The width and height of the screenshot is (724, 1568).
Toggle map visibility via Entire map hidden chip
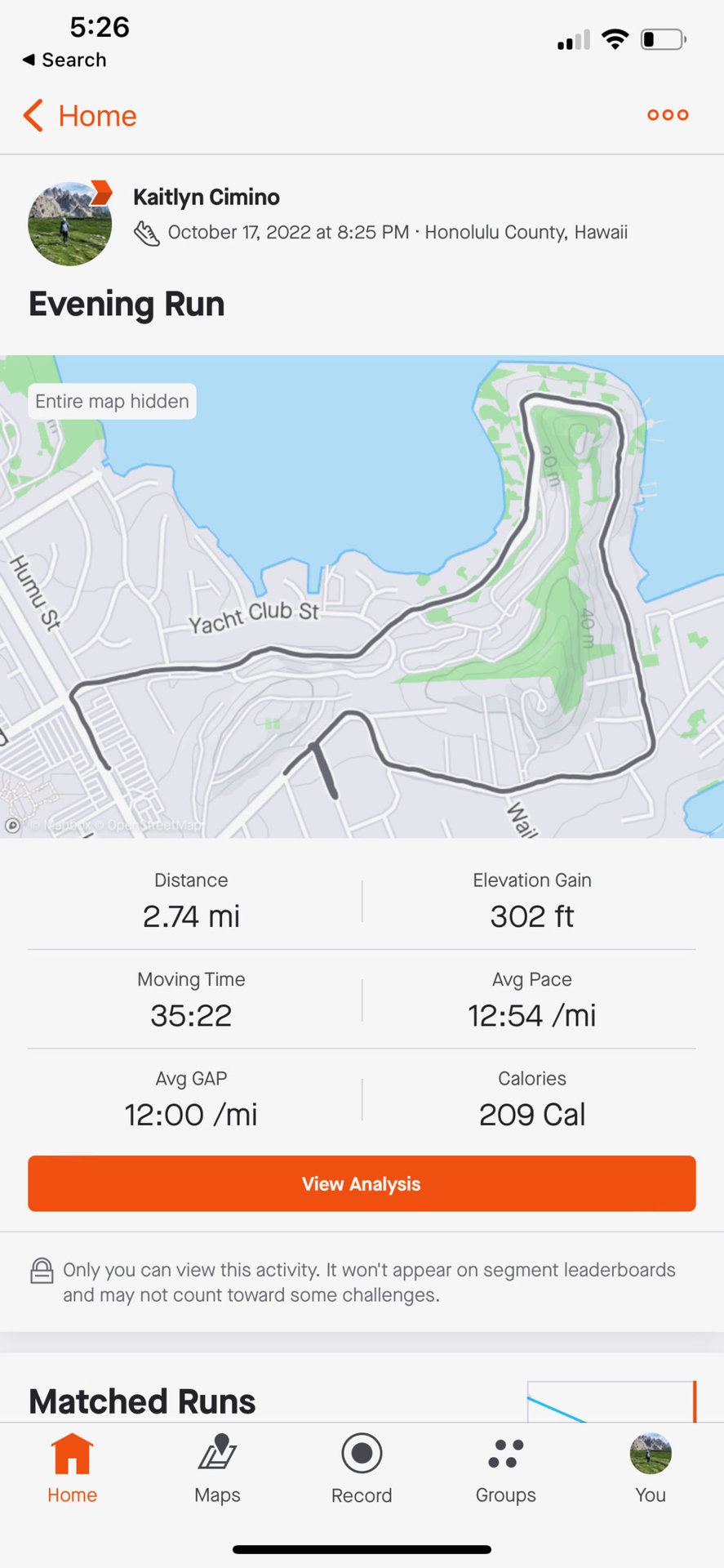pyautogui.click(x=111, y=401)
